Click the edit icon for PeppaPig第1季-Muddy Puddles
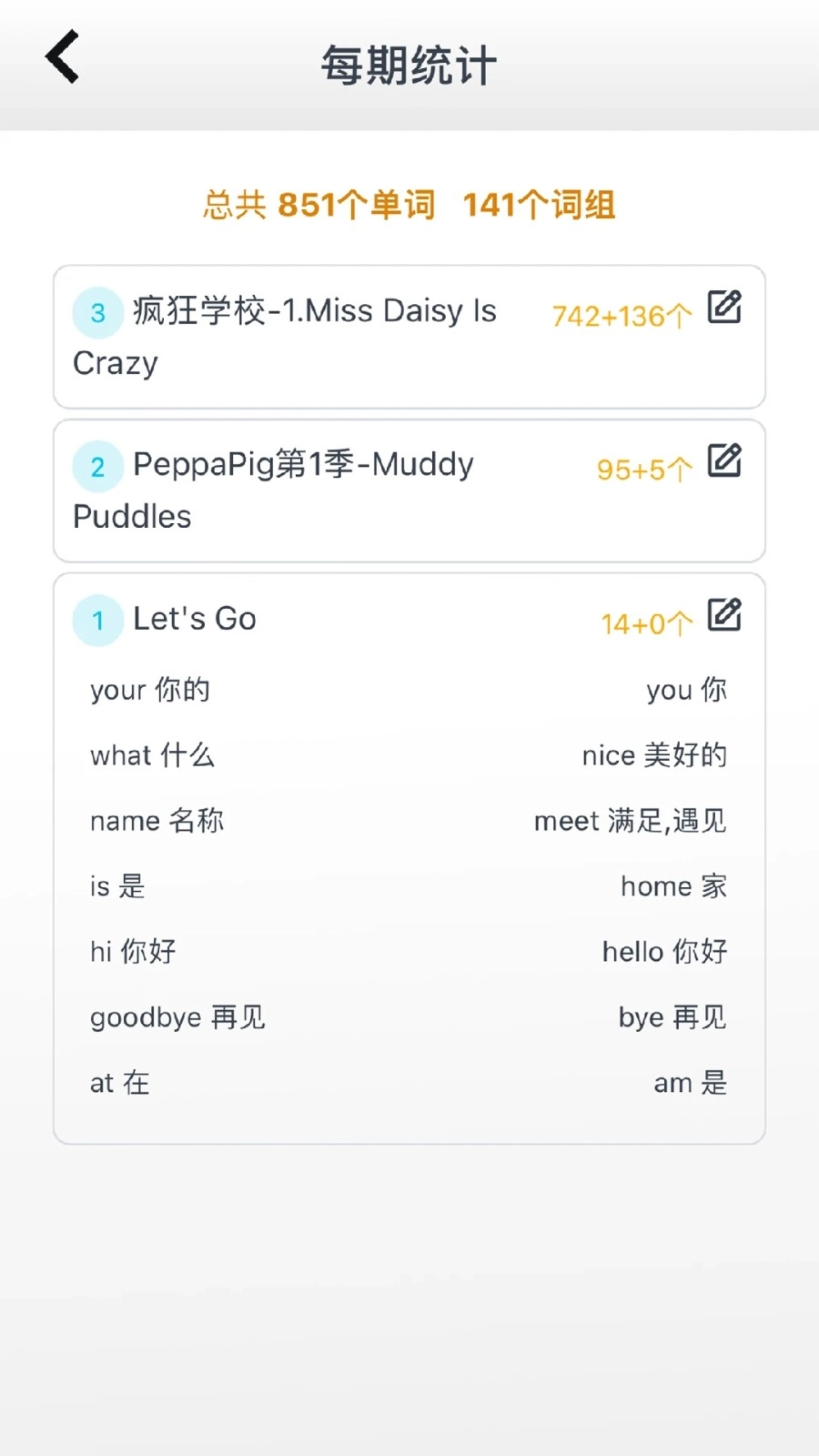Viewport: 819px width, 1456px height. [725, 462]
